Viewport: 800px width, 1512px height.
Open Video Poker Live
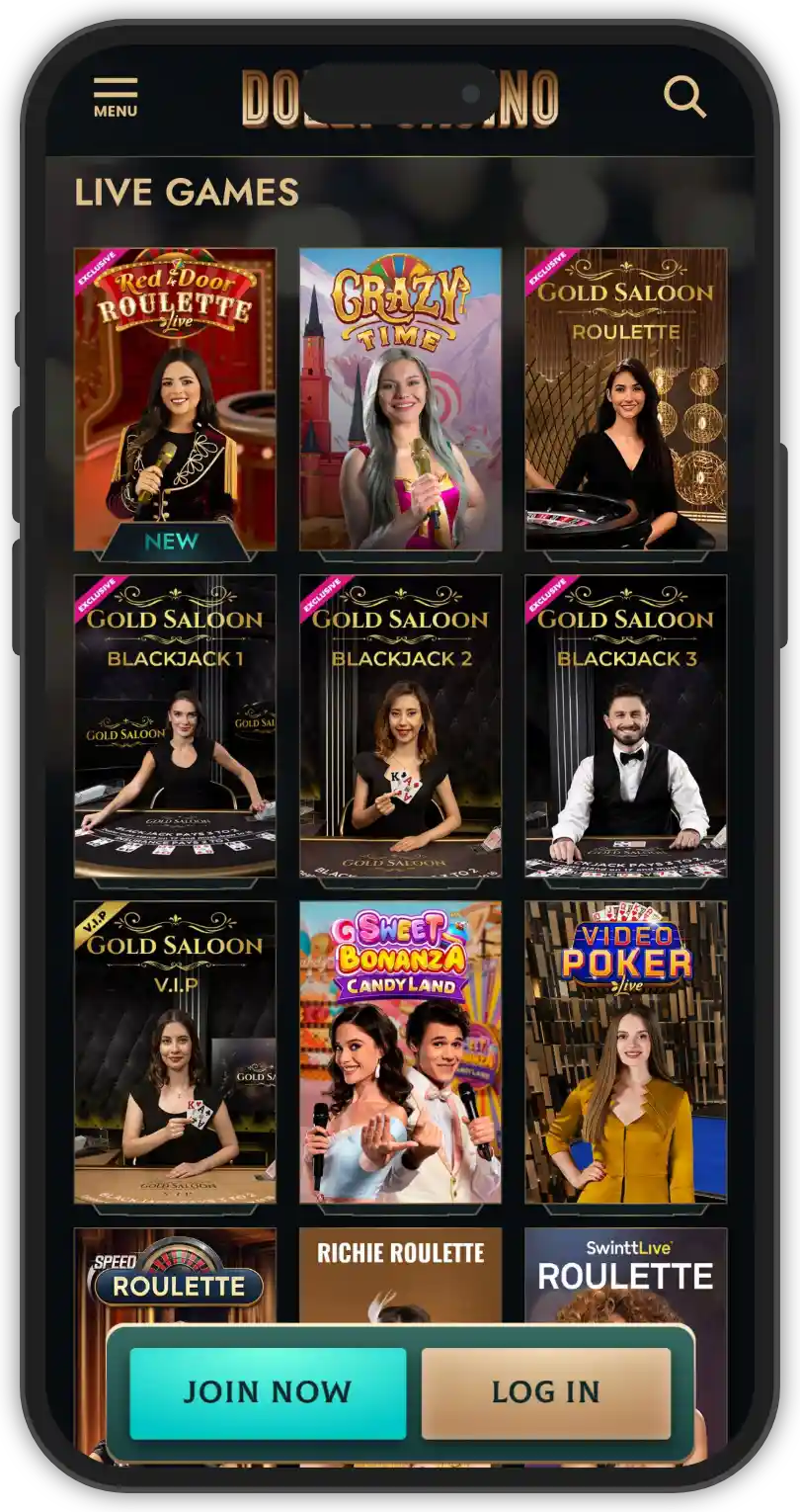click(x=625, y=1051)
